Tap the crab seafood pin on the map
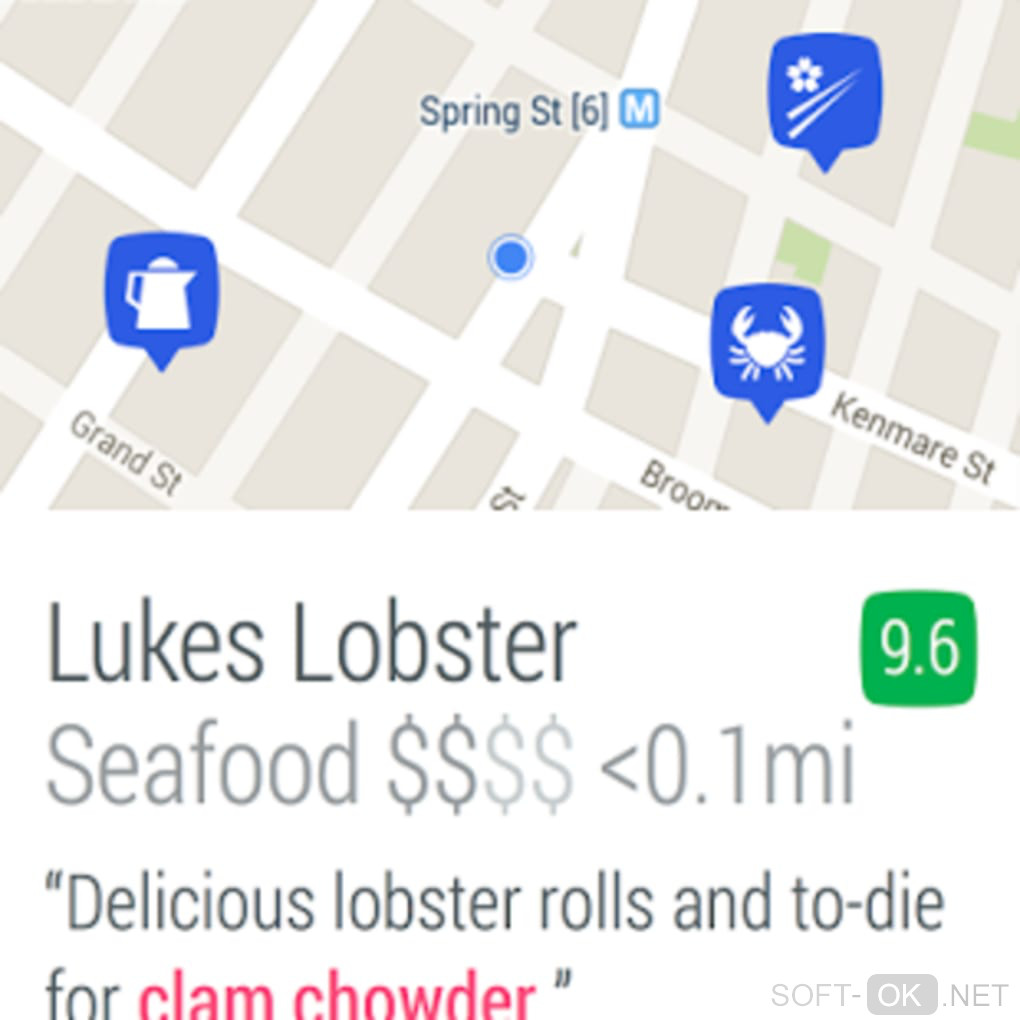Screen dimensions: 1020x1020 point(767,343)
